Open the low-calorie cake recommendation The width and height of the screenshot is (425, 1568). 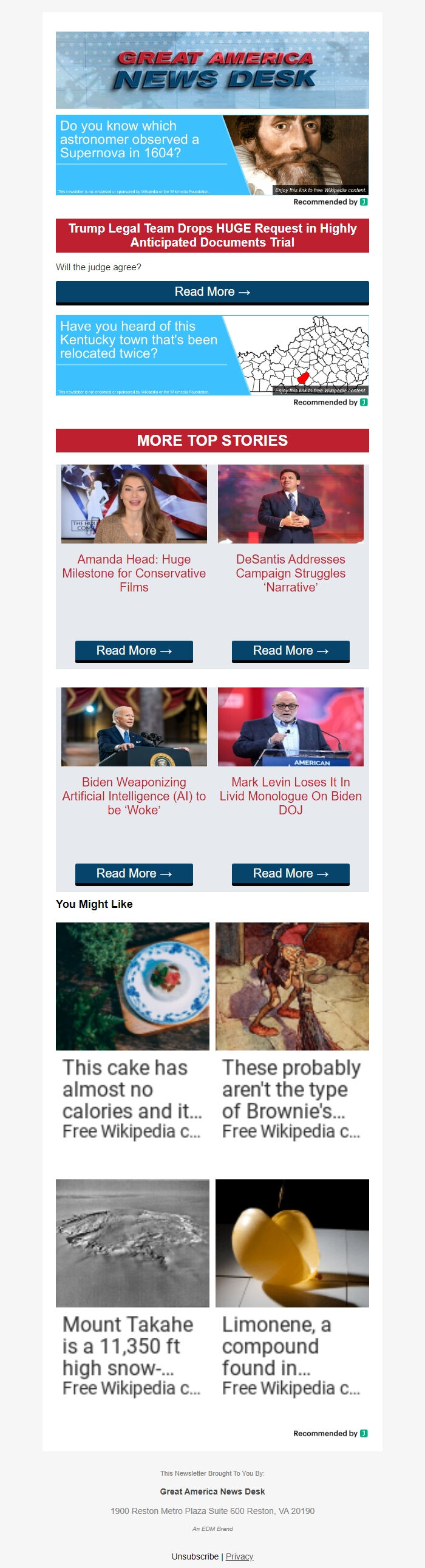click(132, 1035)
